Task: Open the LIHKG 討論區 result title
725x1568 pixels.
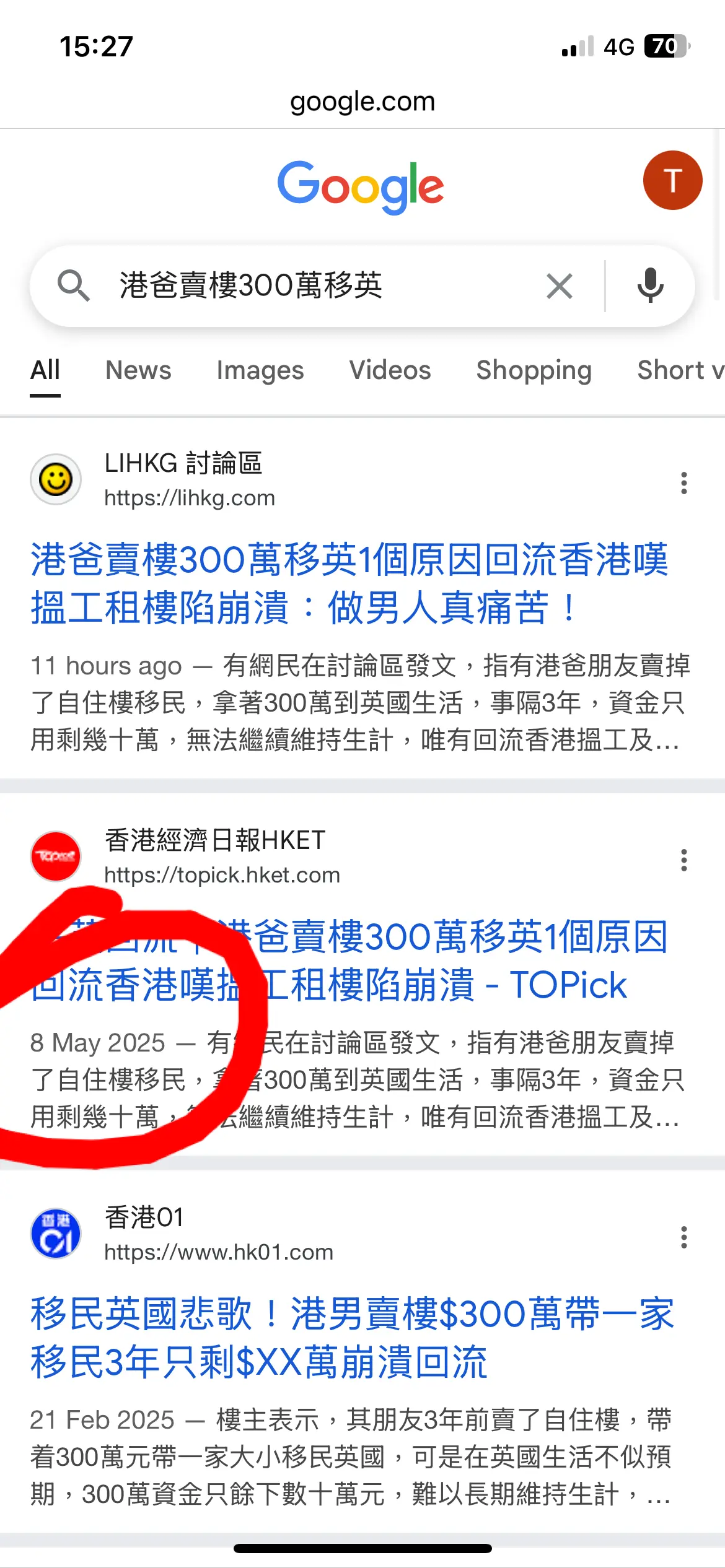Action: click(x=349, y=583)
